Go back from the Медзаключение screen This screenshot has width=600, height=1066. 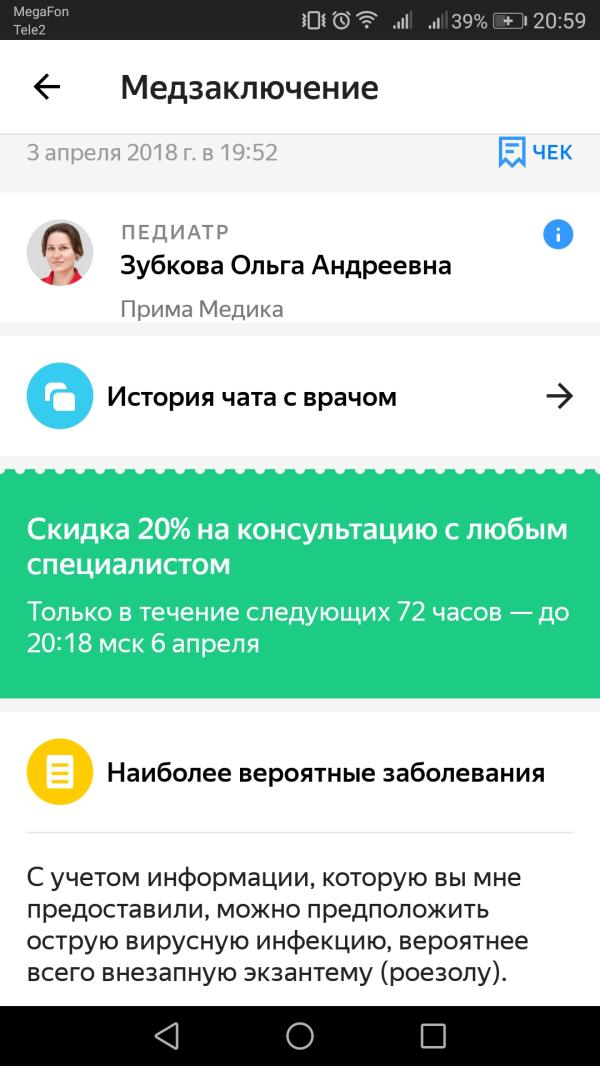47,87
